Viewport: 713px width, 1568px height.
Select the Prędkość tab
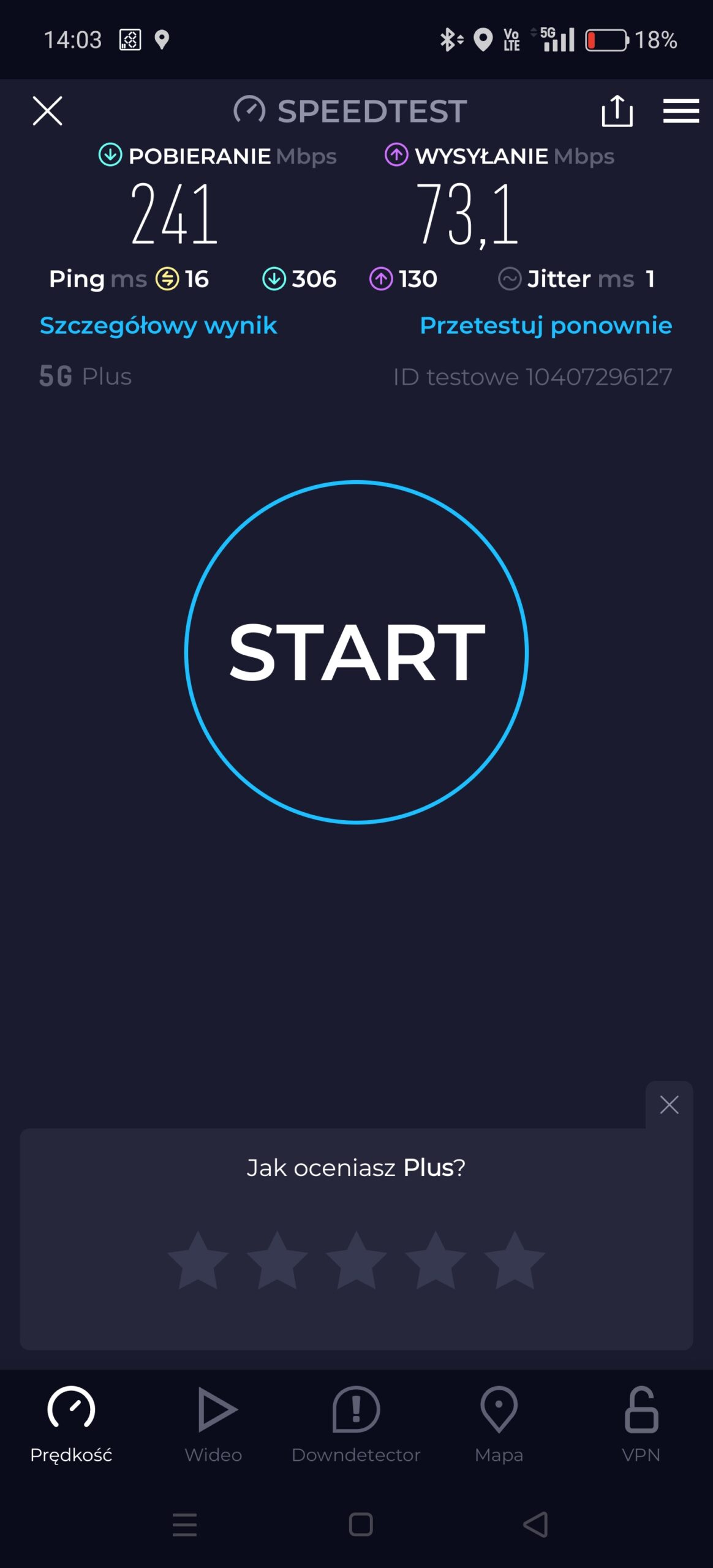[71, 1423]
